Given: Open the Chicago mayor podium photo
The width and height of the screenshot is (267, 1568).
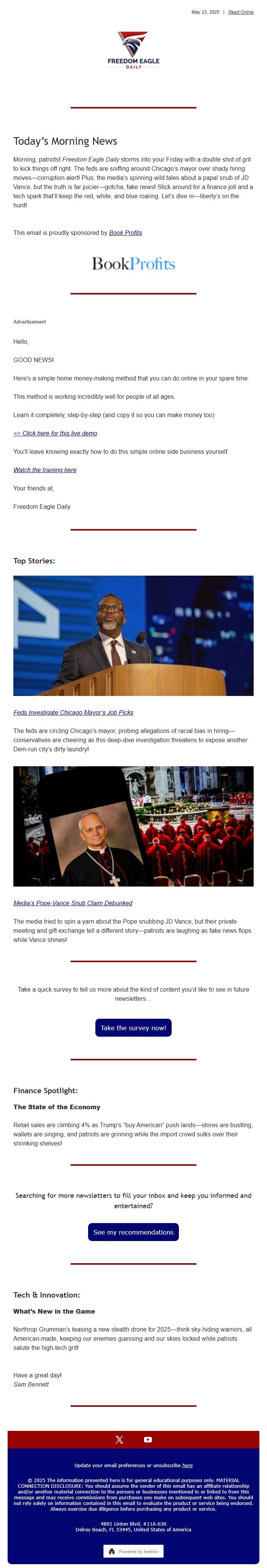Looking at the screenshot, I should (x=133, y=636).
